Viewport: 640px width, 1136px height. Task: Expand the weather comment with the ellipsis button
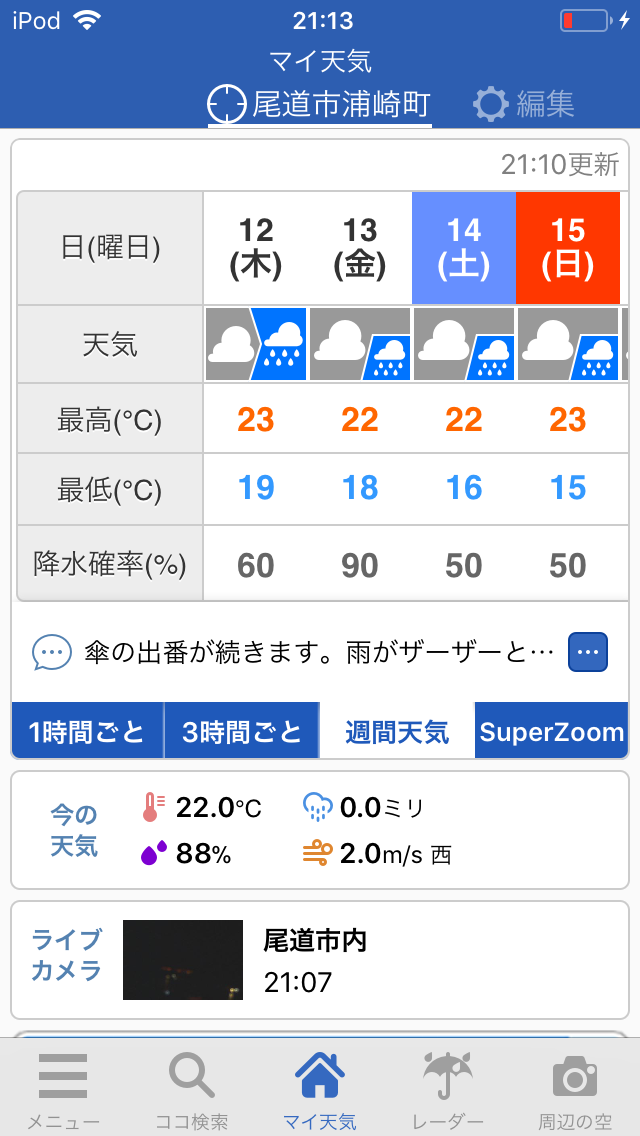pyautogui.click(x=588, y=652)
